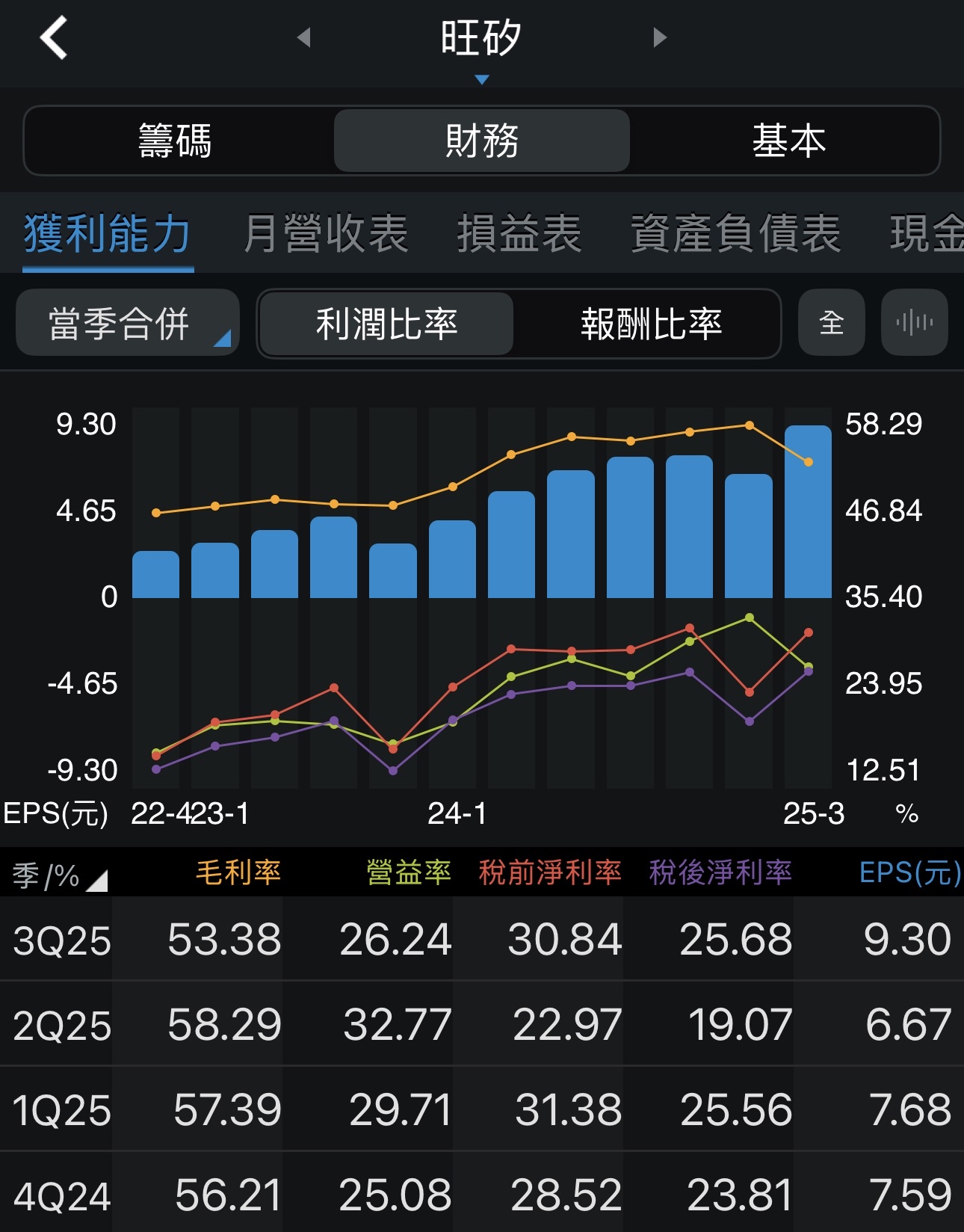Select the 財務 segment
This screenshot has height=1232, width=964.
coord(482,141)
